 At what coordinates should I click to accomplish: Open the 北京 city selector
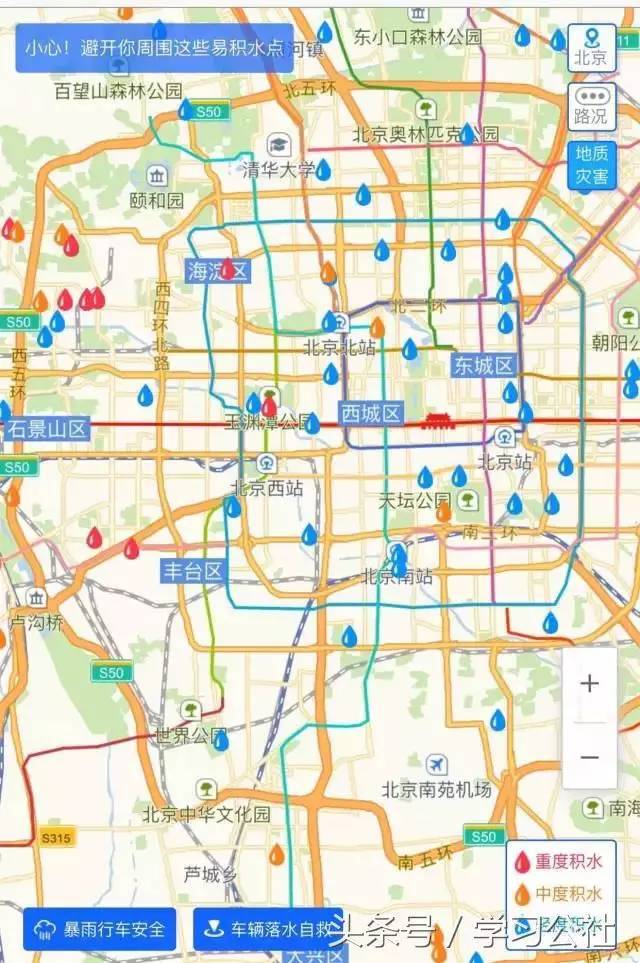click(x=590, y=46)
